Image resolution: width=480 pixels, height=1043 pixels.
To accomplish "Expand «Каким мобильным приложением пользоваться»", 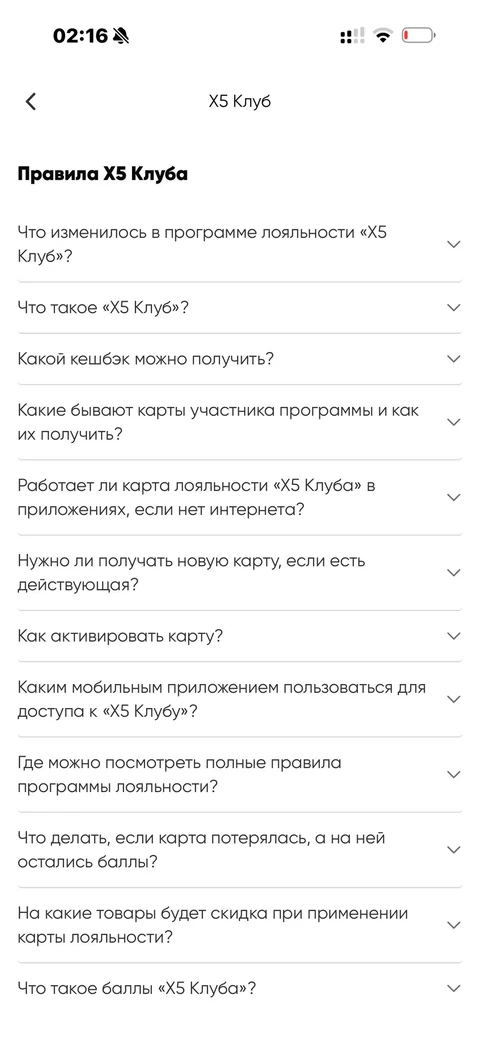I will (x=239, y=698).
